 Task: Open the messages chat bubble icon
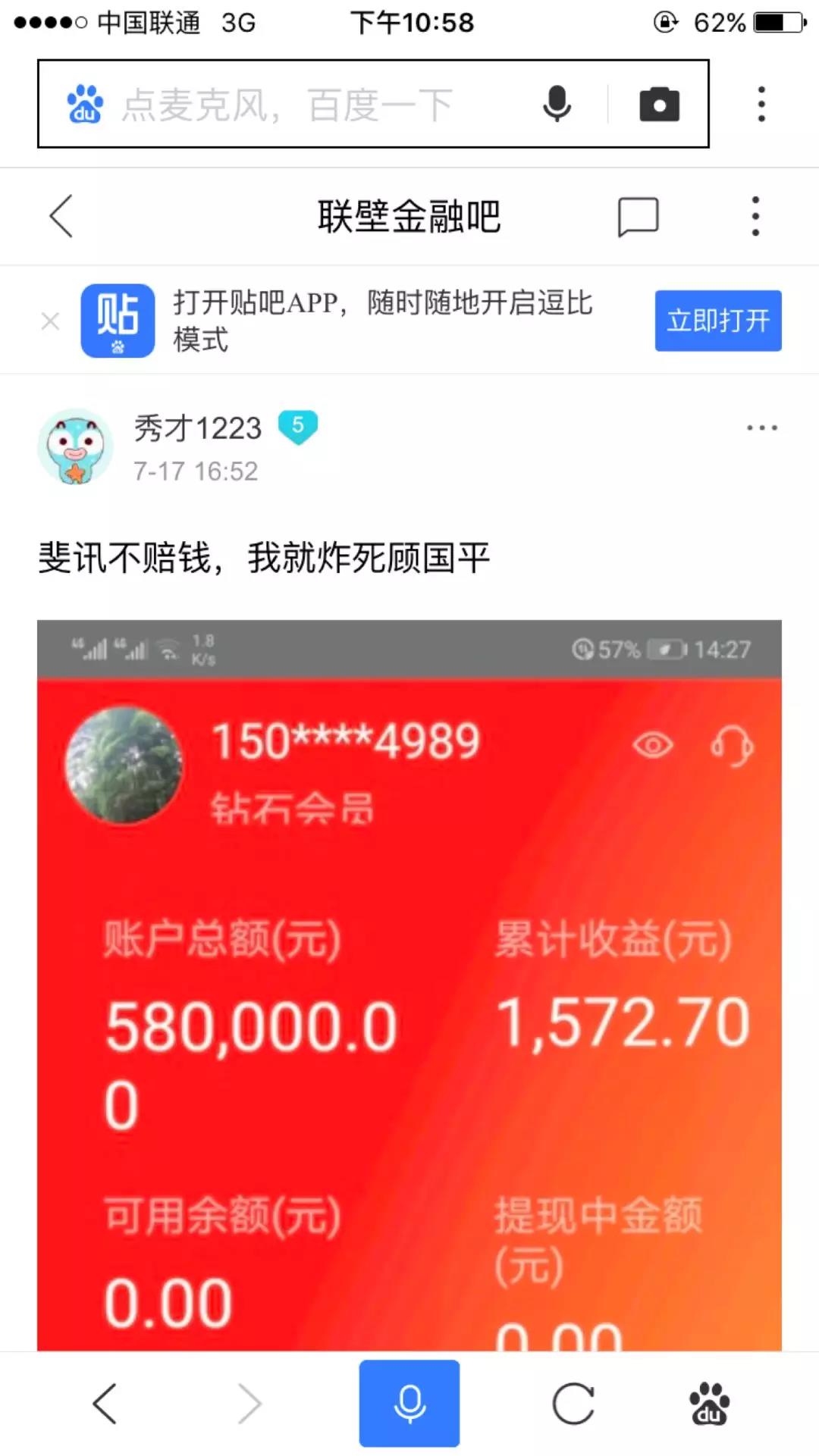coord(638,217)
